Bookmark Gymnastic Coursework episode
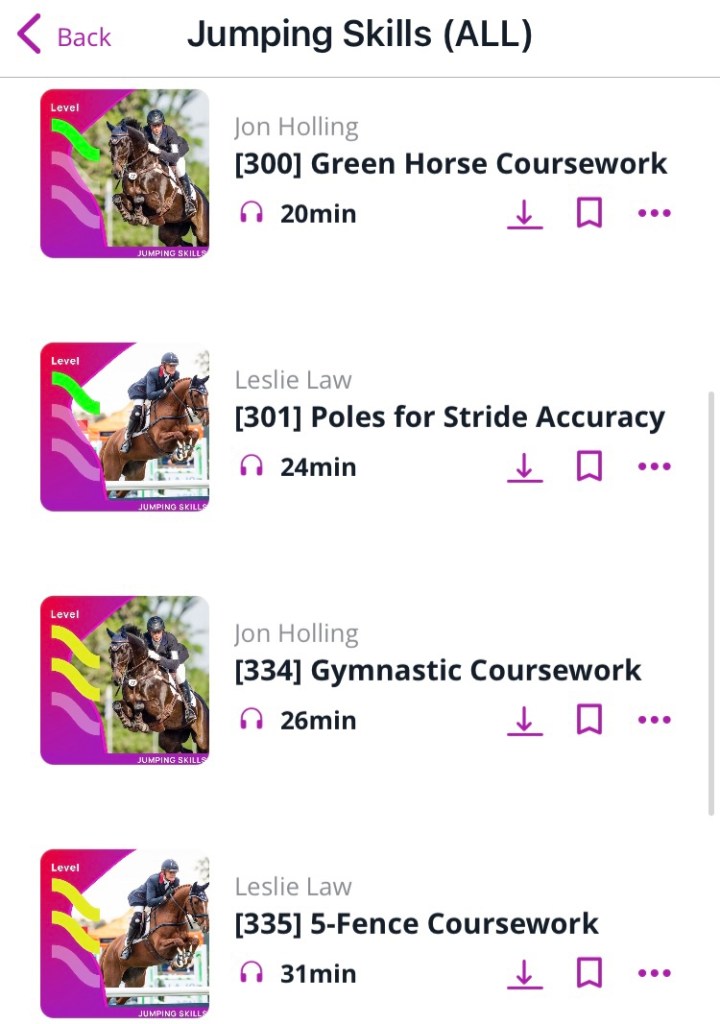This screenshot has width=720, height=1024. 589,719
